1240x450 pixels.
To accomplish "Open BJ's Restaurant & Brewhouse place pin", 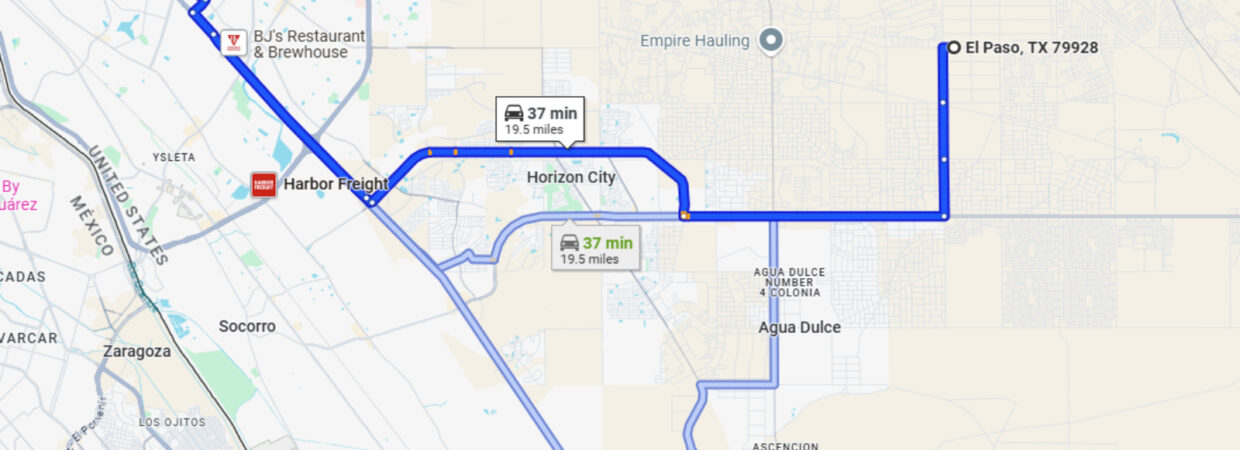I will pos(233,42).
